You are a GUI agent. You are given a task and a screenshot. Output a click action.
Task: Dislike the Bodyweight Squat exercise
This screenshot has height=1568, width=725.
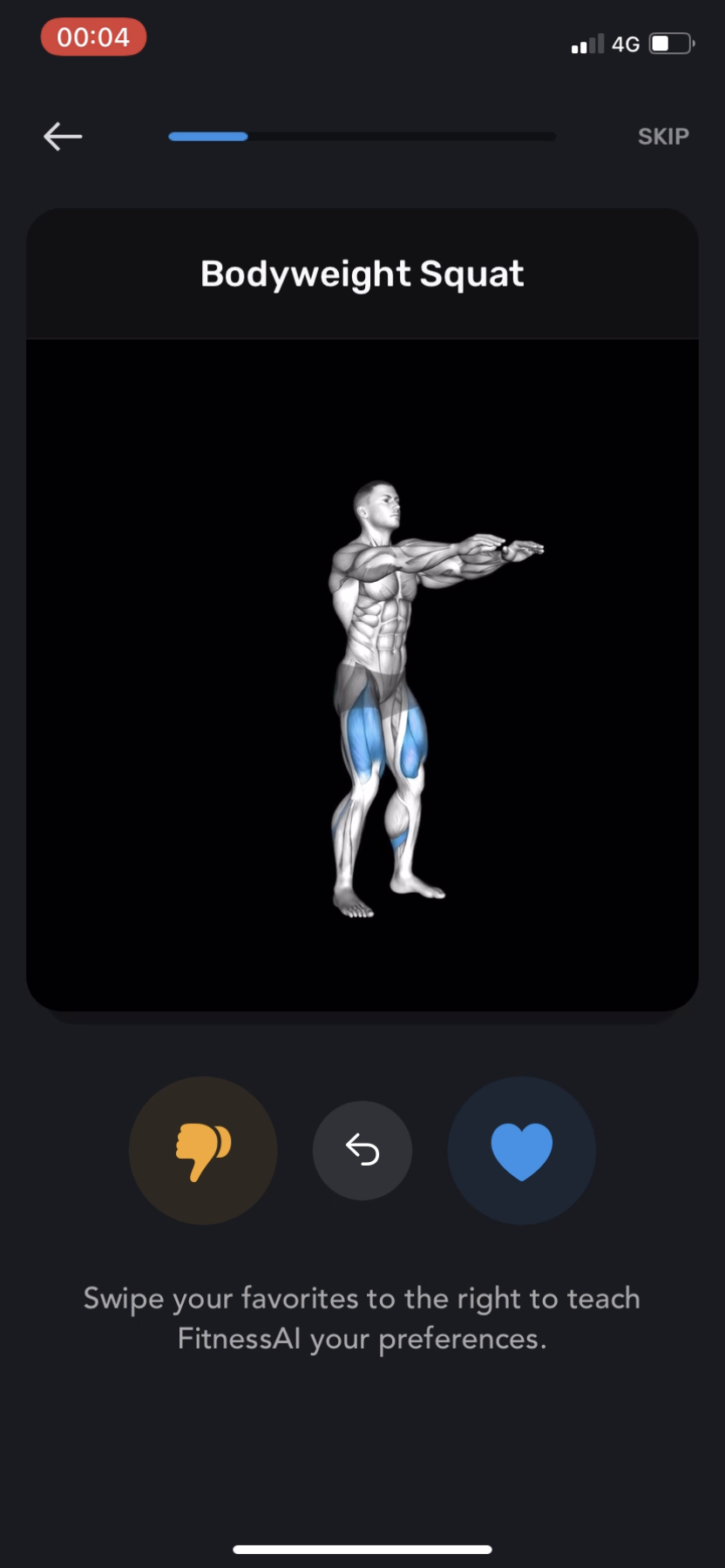(x=202, y=1150)
